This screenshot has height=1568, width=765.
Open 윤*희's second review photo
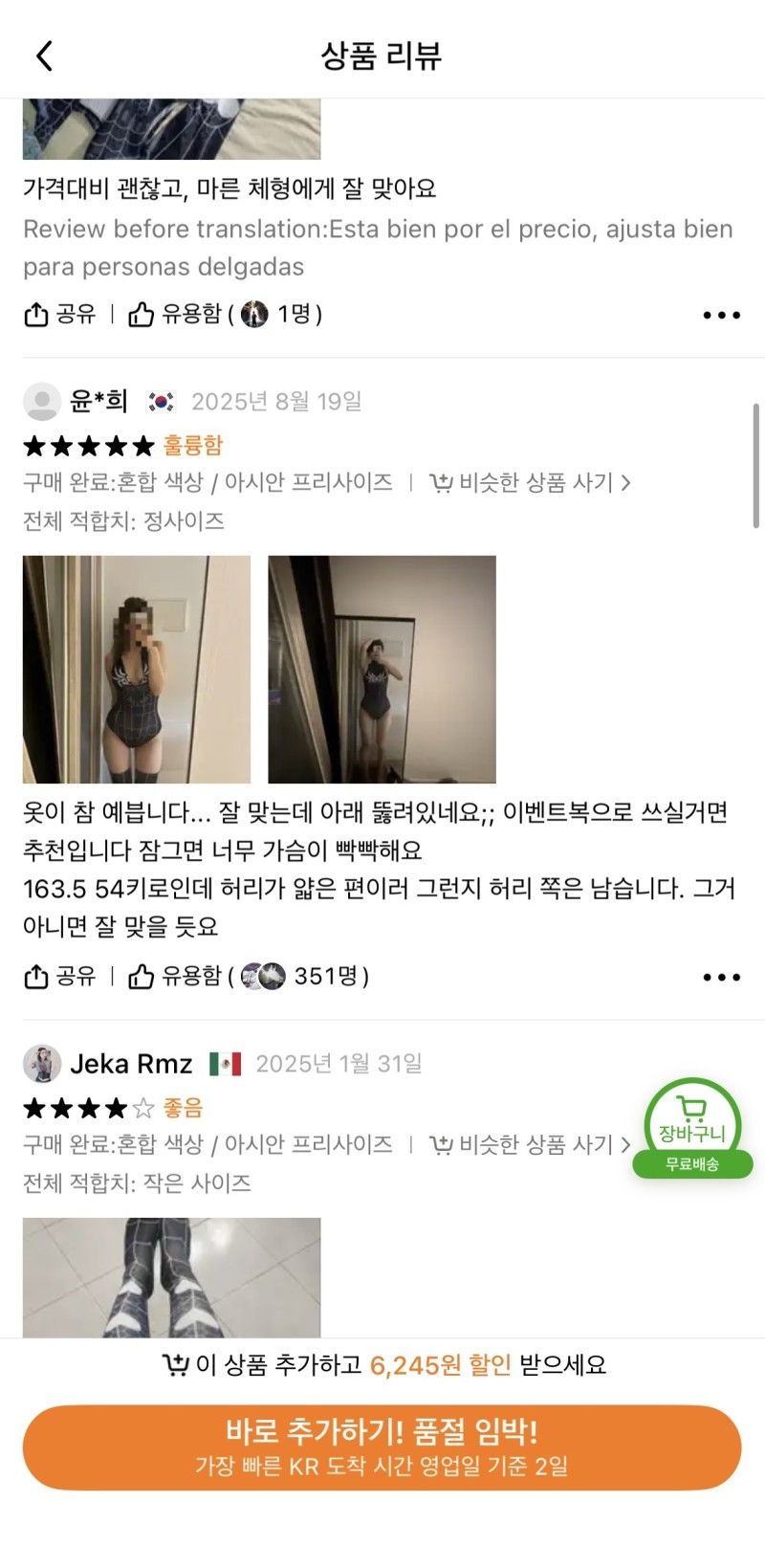click(x=382, y=669)
